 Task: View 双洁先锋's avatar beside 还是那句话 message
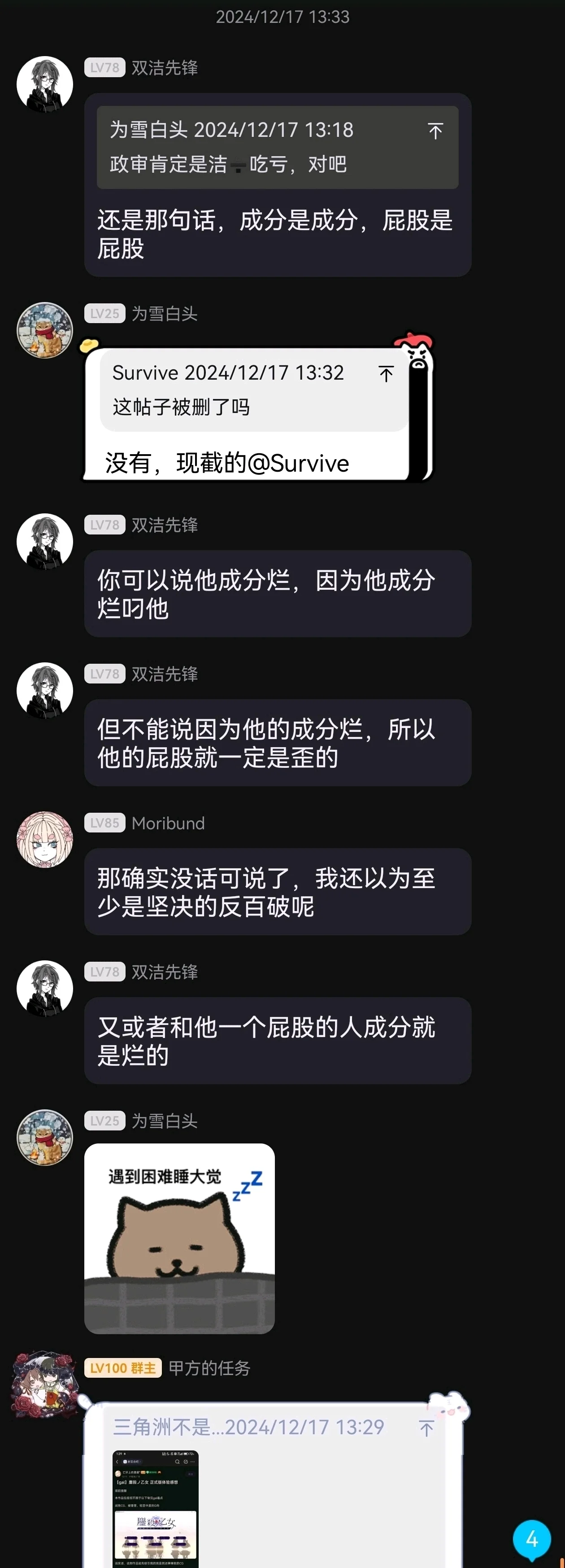[44, 85]
